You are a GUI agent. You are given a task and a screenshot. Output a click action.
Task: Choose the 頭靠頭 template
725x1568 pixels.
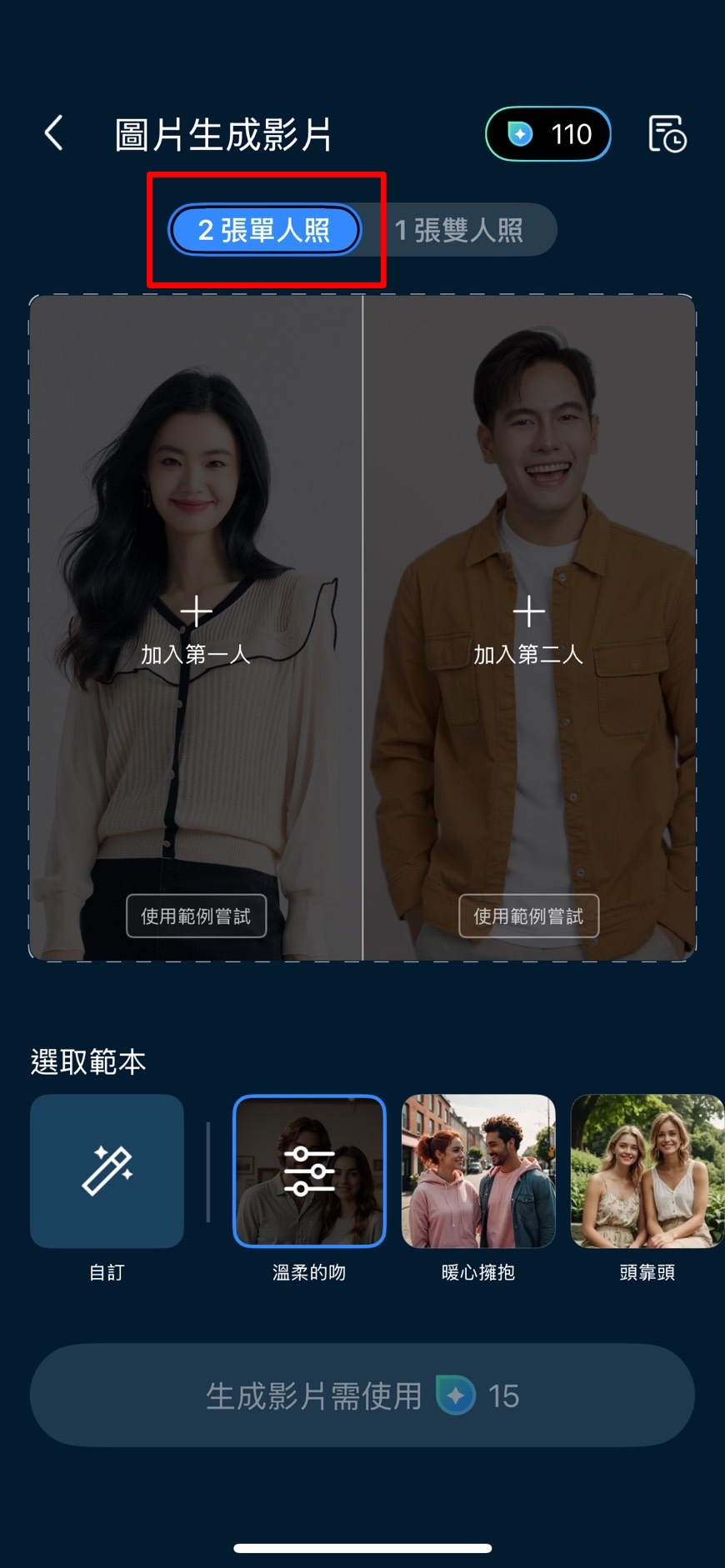[647, 1171]
